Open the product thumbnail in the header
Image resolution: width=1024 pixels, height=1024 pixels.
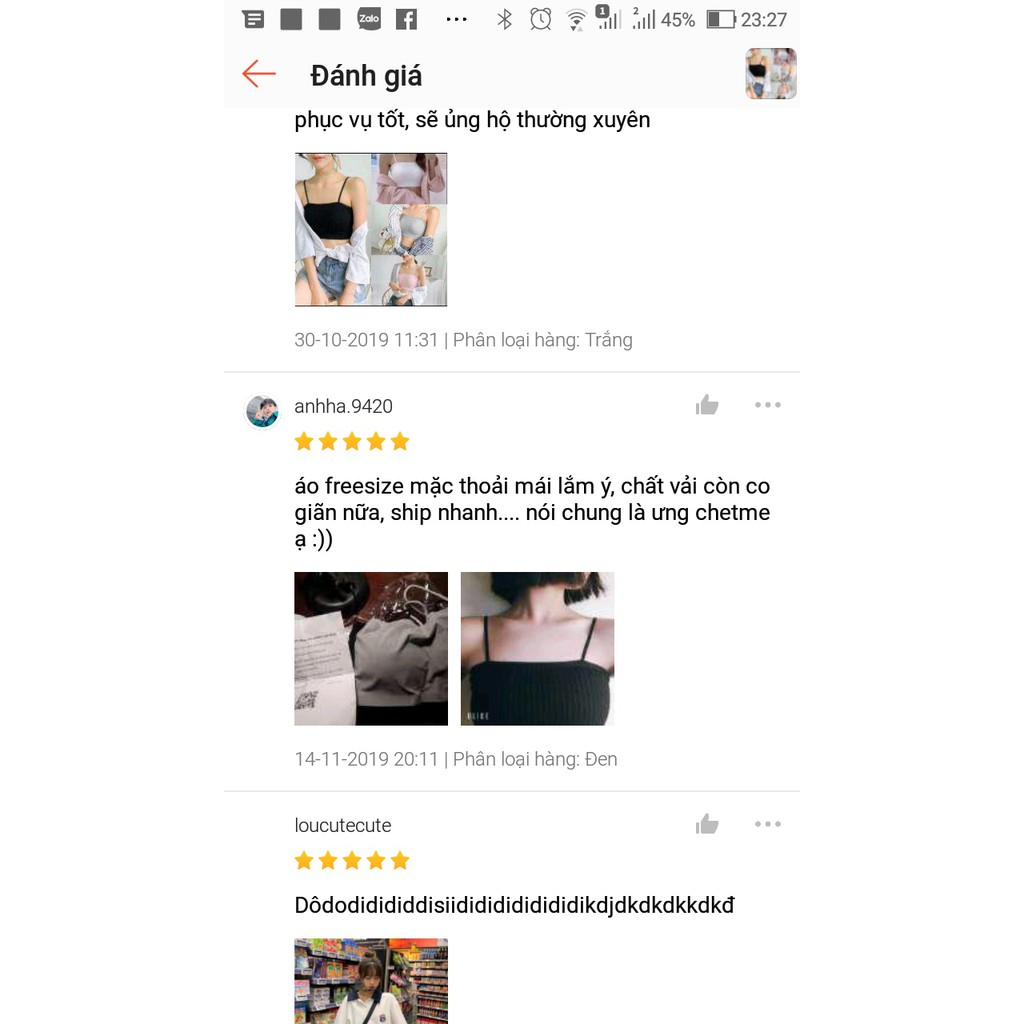(770, 74)
